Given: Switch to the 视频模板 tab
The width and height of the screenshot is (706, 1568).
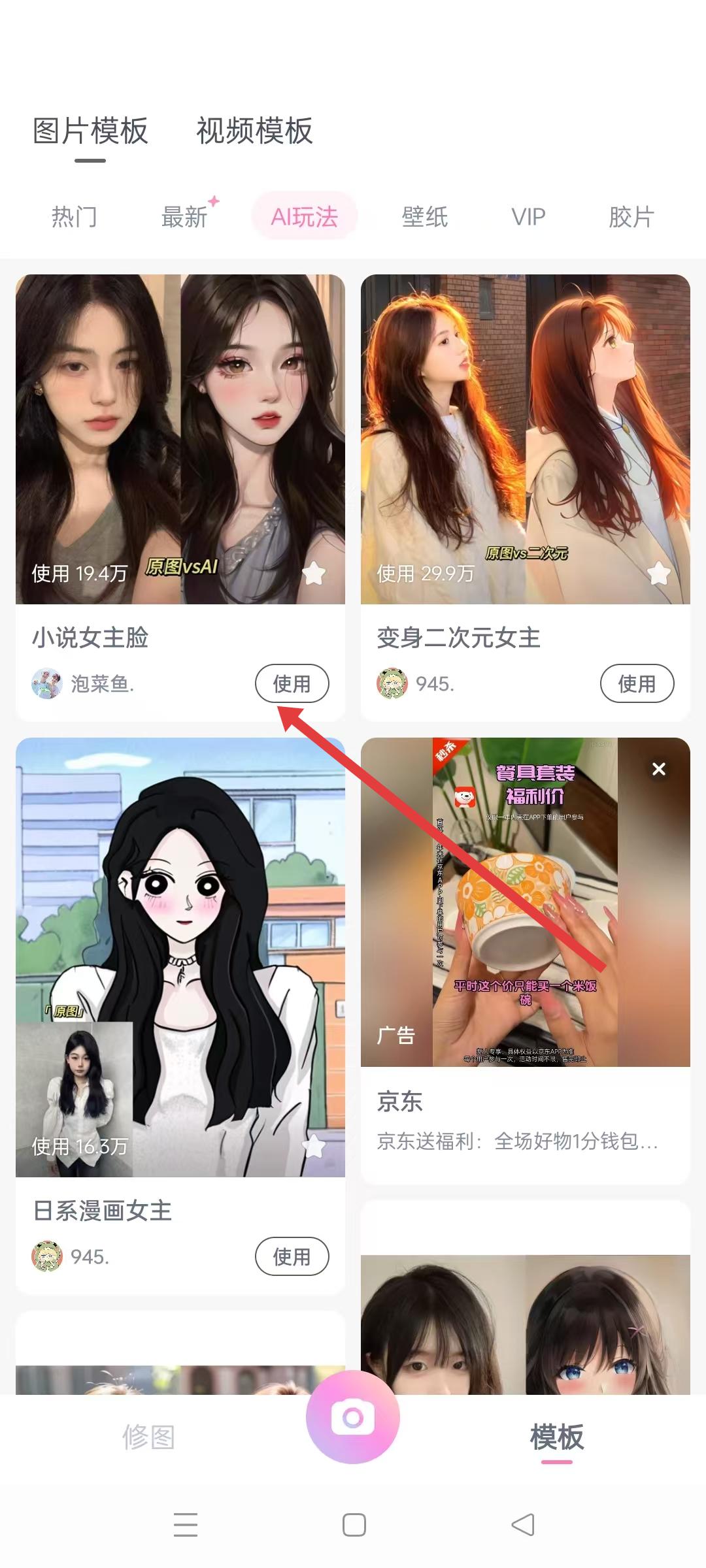Looking at the screenshot, I should (254, 131).
